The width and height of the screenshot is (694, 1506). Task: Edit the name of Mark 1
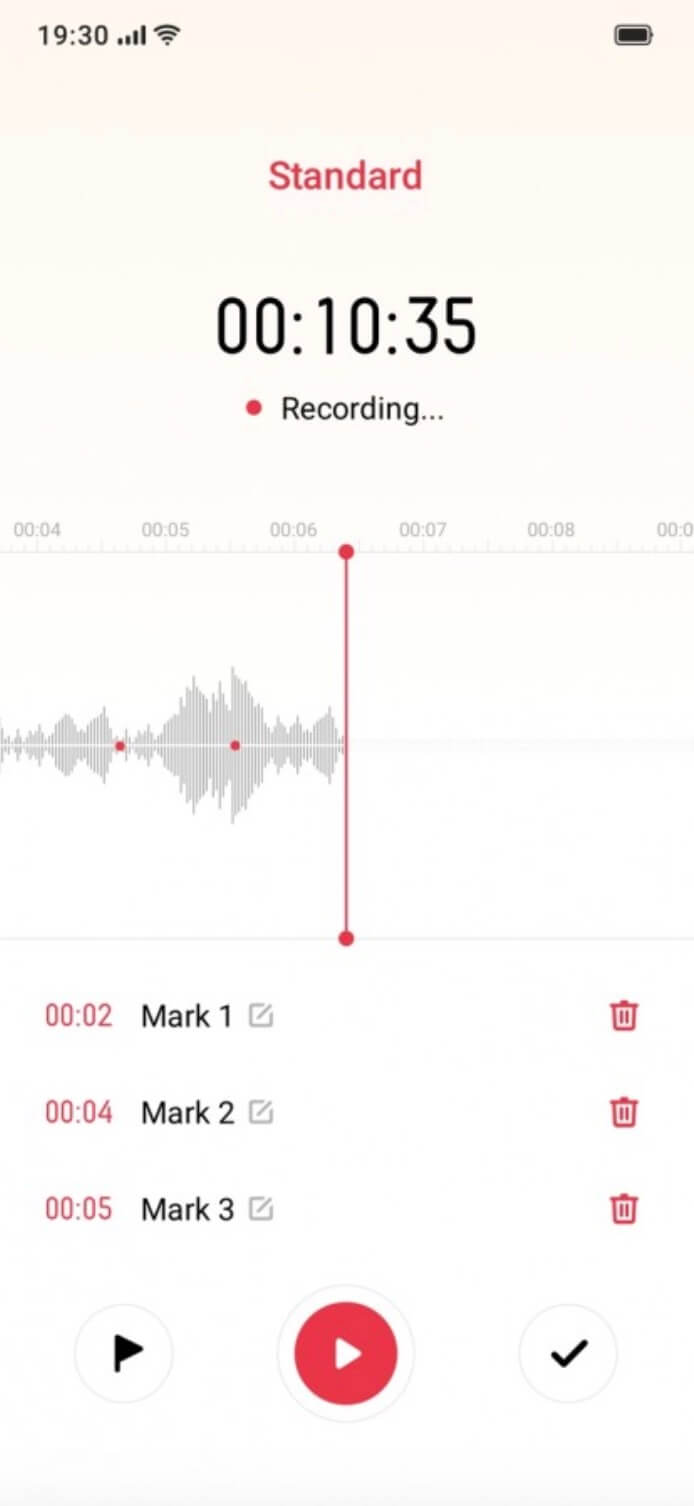click(x=260, y=1016)
